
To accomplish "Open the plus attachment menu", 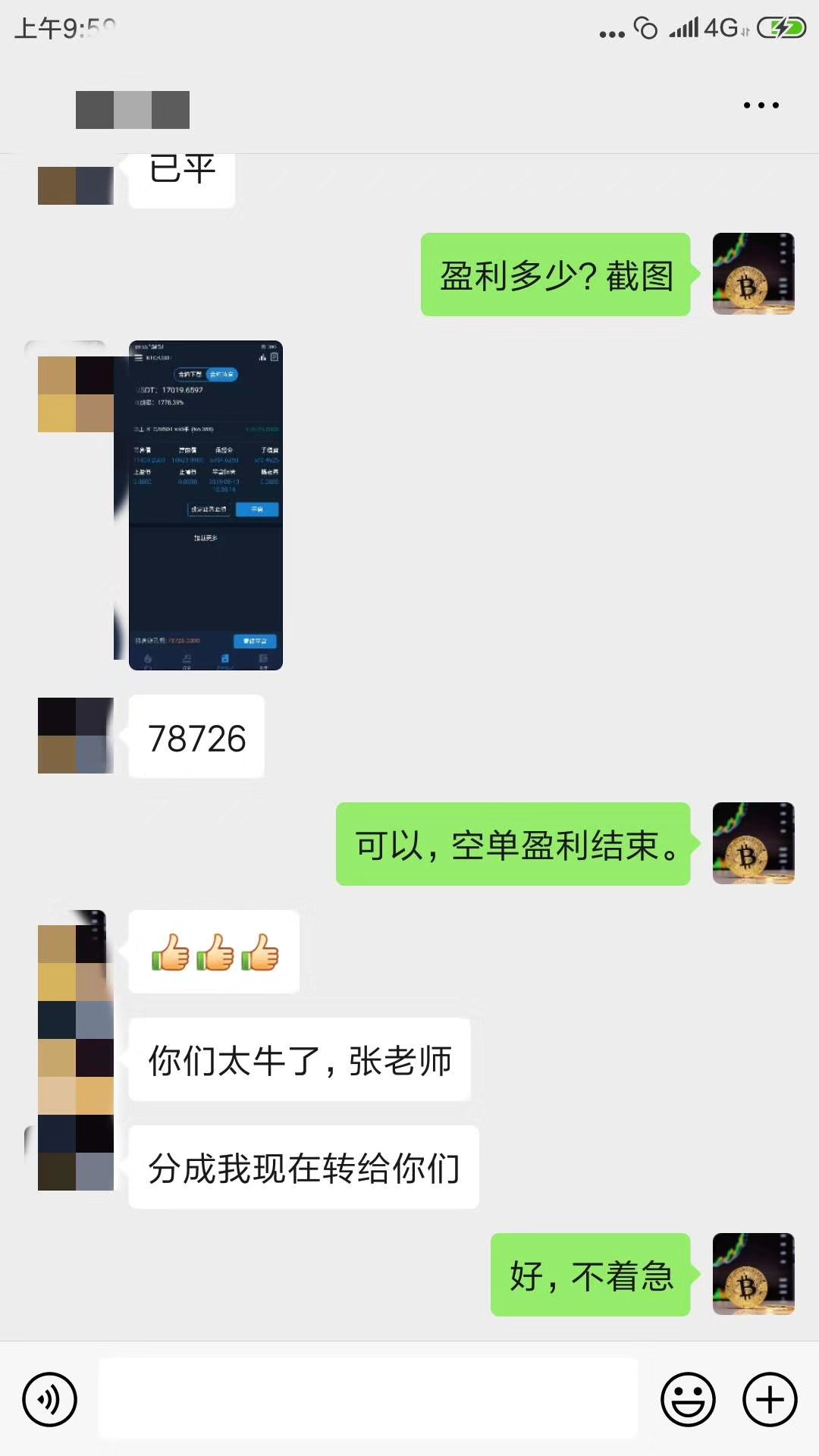I will (x=770, y=1399).
